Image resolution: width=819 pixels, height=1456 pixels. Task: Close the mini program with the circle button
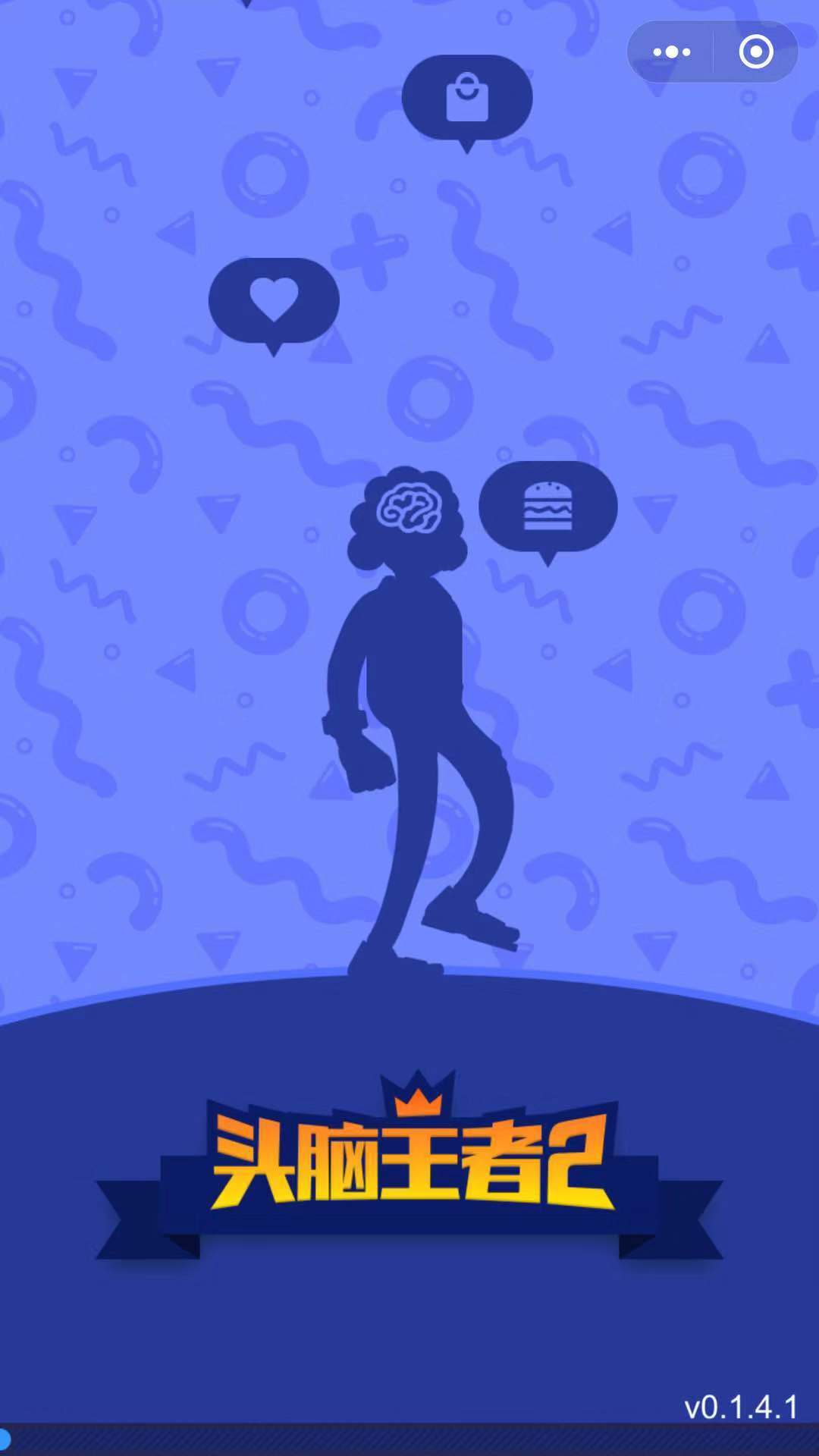coord(756,52)
